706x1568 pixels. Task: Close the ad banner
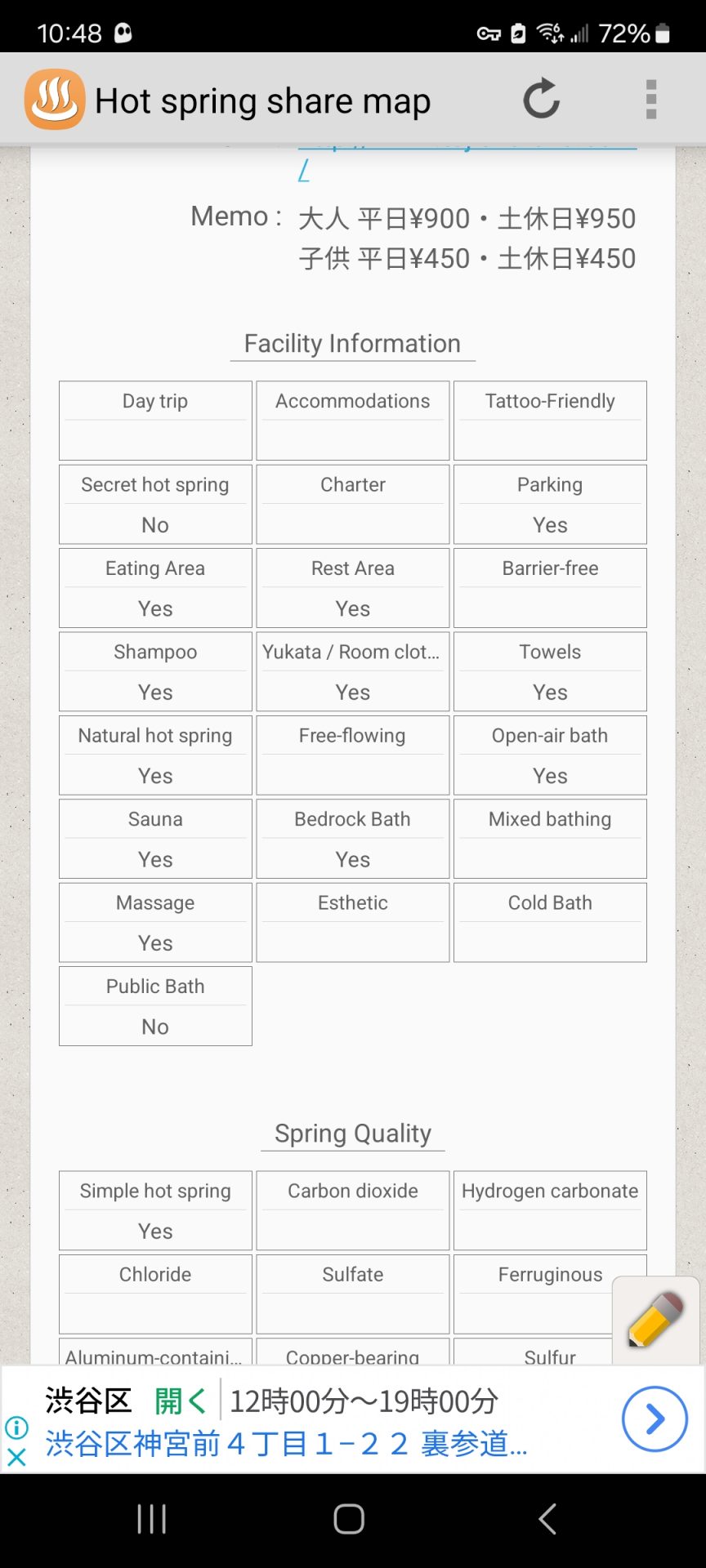tap(16, 1457)
